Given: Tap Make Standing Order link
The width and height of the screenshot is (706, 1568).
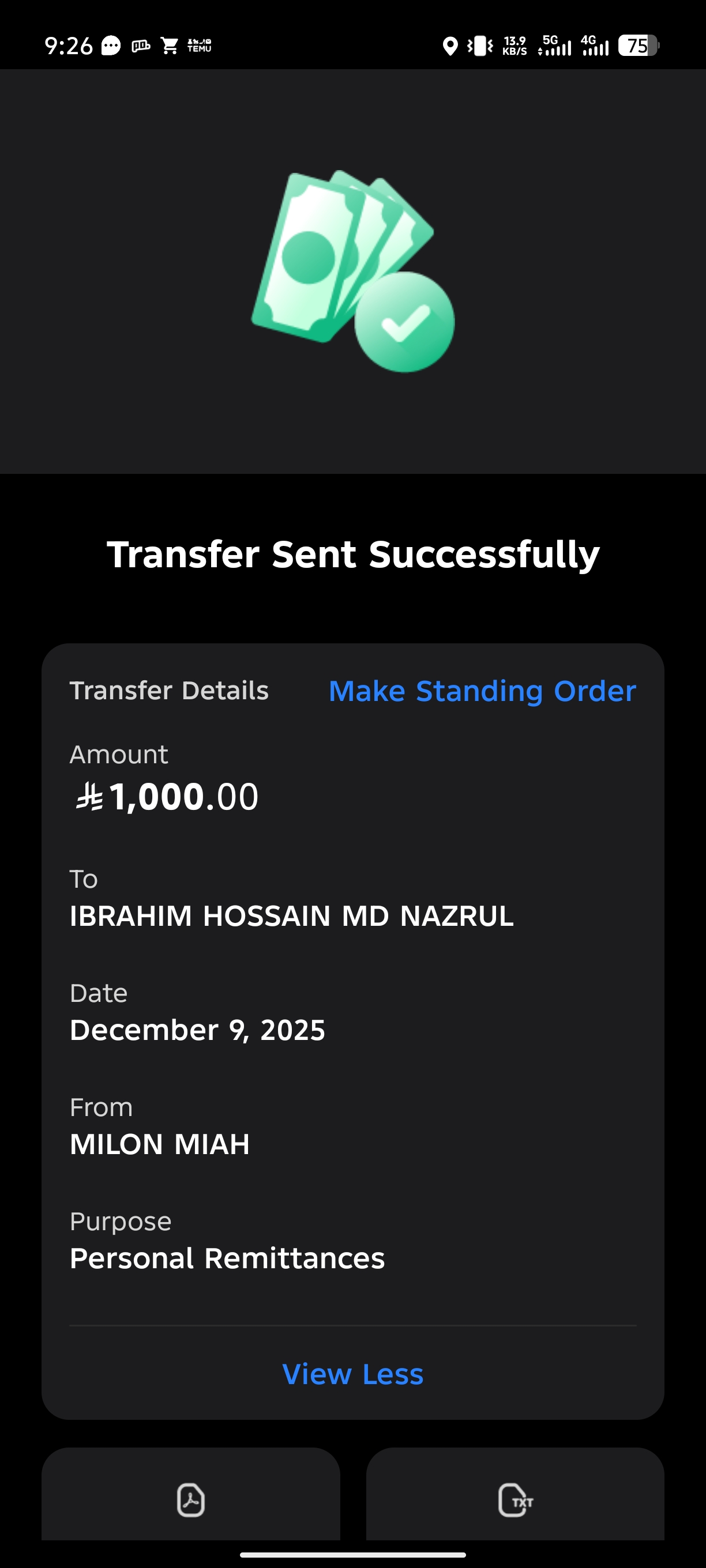Looking at the screenshot, I should click(x=482, y=691).
